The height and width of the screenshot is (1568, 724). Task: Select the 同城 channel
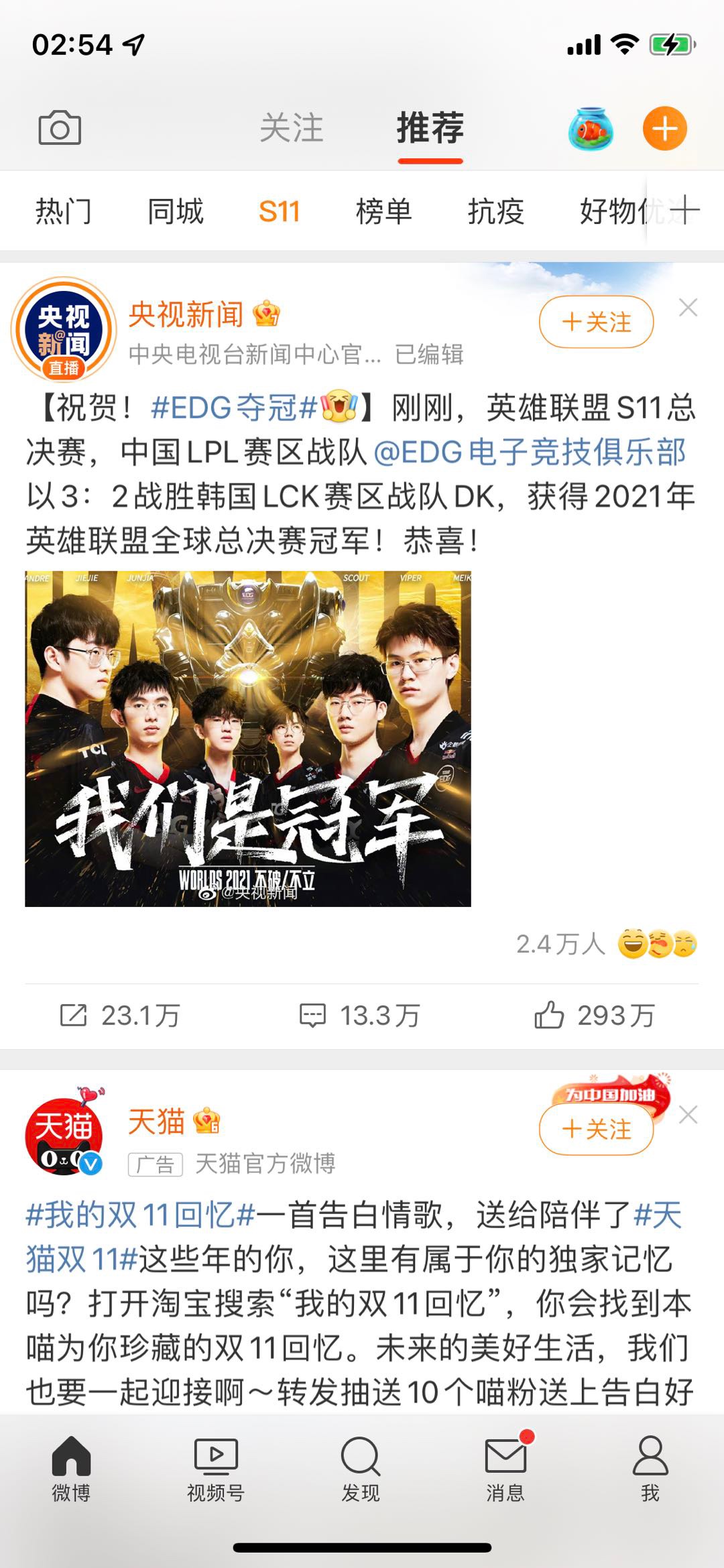pyautogui.click(x=175, y=212)
